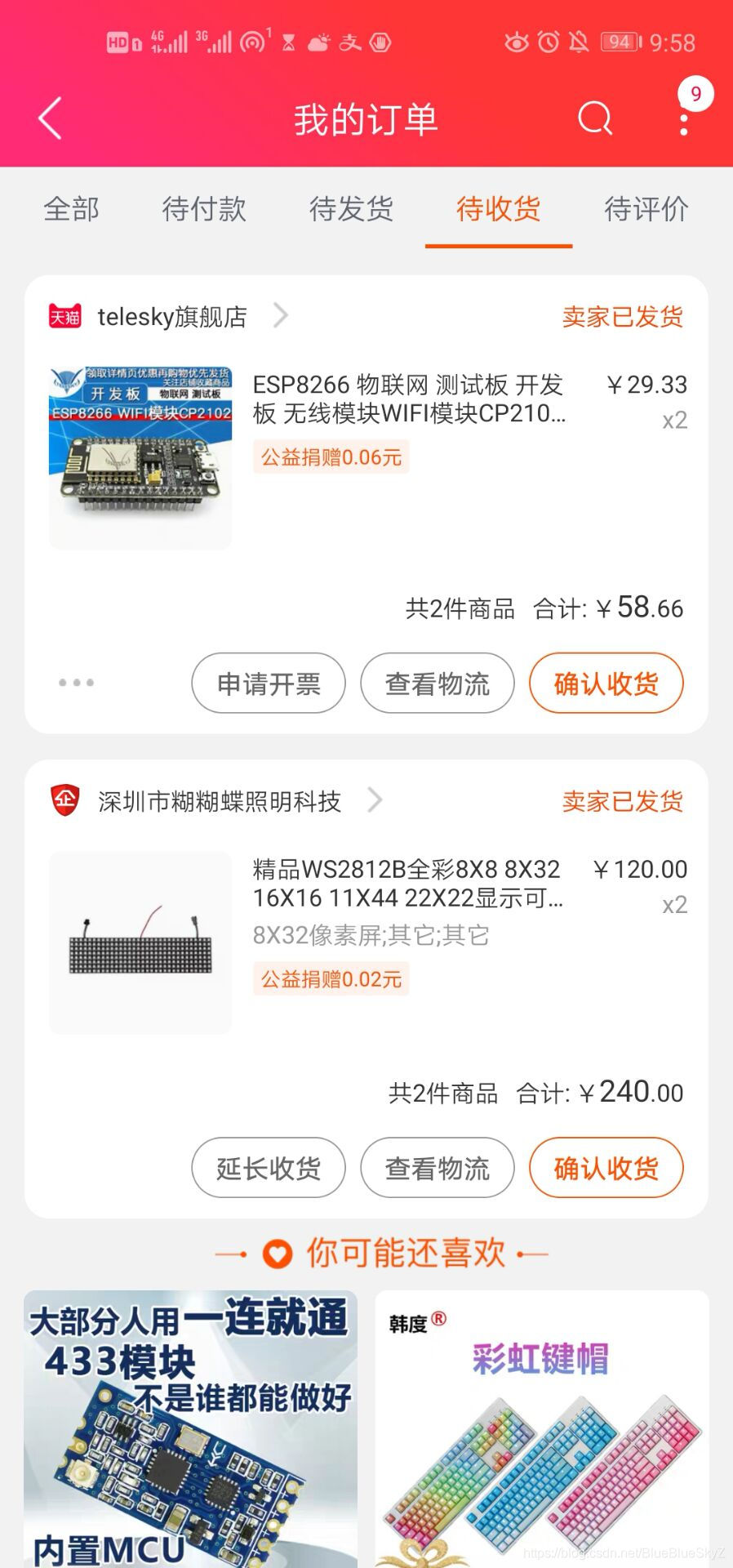
Task: Switch to the 待付款 tab
Action: pos(204,209)
